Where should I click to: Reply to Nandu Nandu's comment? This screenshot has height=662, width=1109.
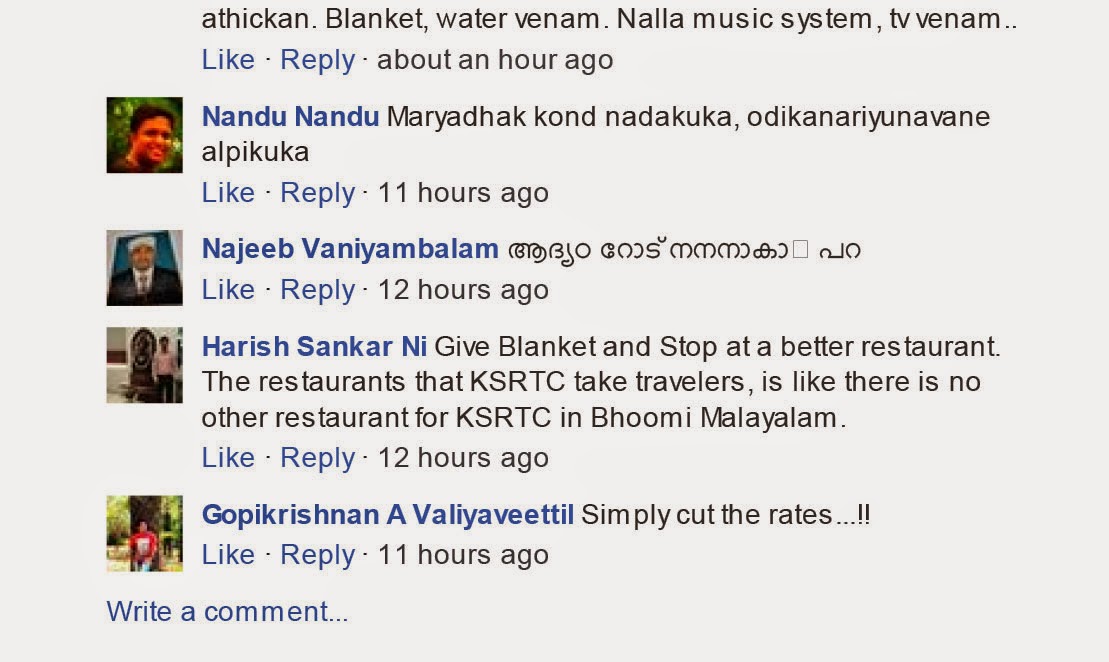(x=317, y=193)
